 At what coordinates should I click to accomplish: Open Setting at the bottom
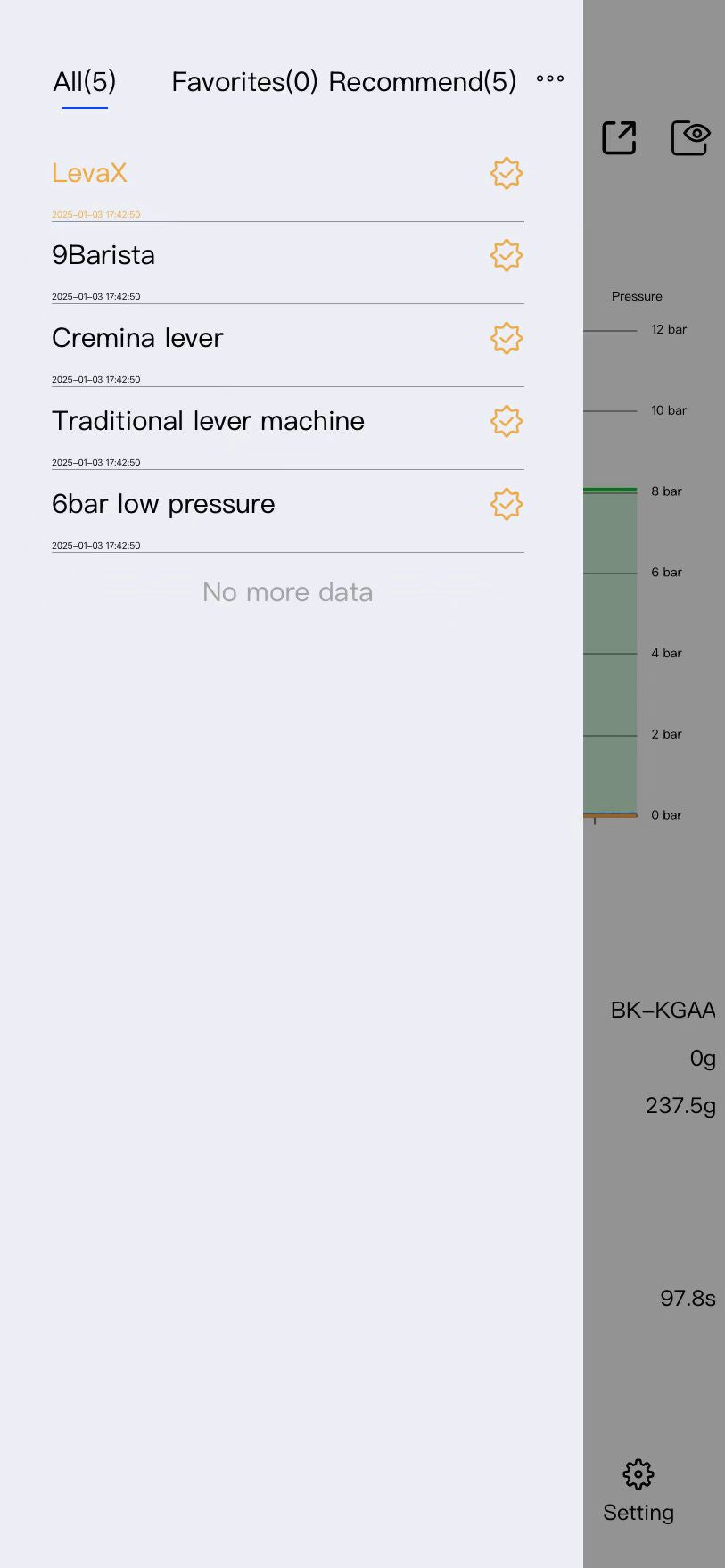click(638, 1490)
